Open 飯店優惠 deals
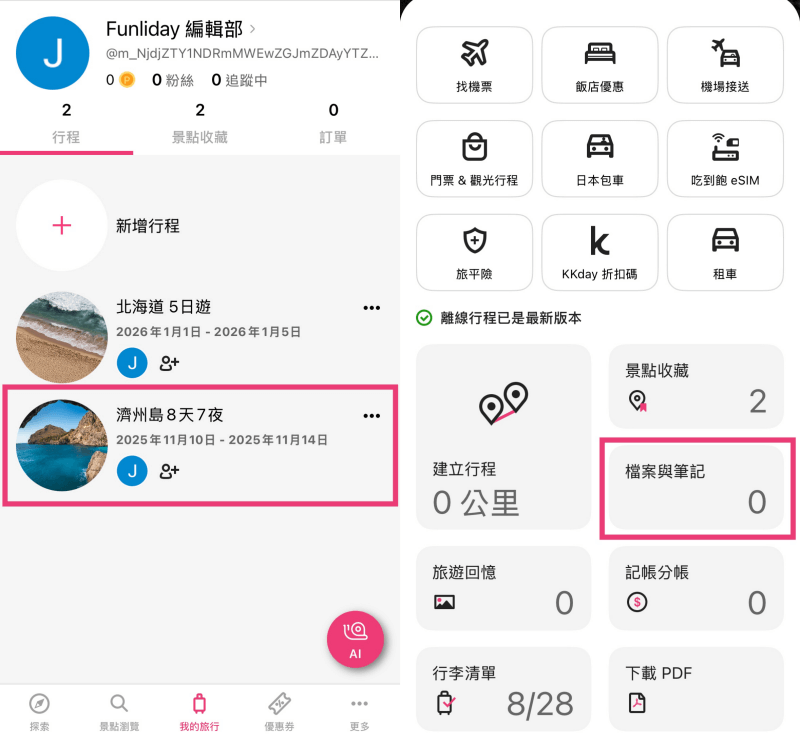The image size is (800, 746). click(x=599, y=65)
